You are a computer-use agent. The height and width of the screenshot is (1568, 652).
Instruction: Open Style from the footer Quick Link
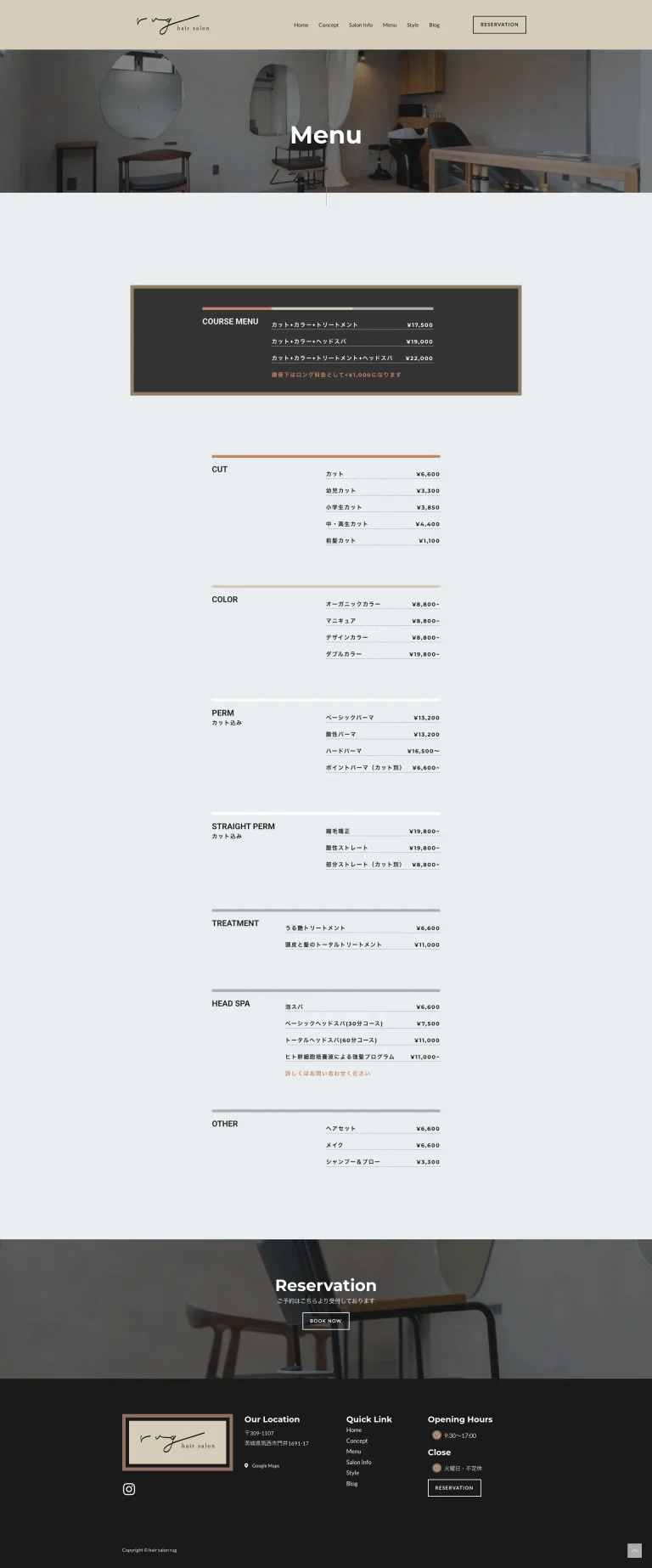352,1473
